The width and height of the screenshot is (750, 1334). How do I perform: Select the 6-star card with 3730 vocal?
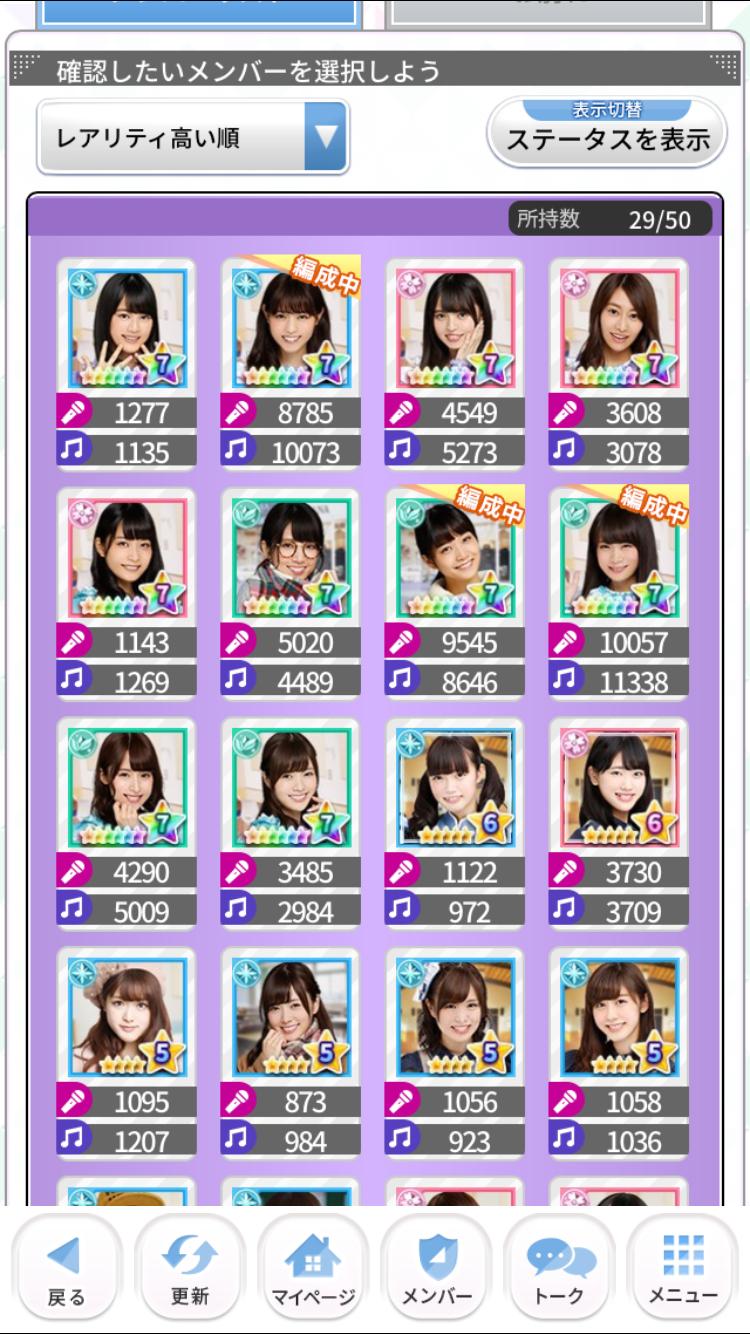click(x=619, y=823)
